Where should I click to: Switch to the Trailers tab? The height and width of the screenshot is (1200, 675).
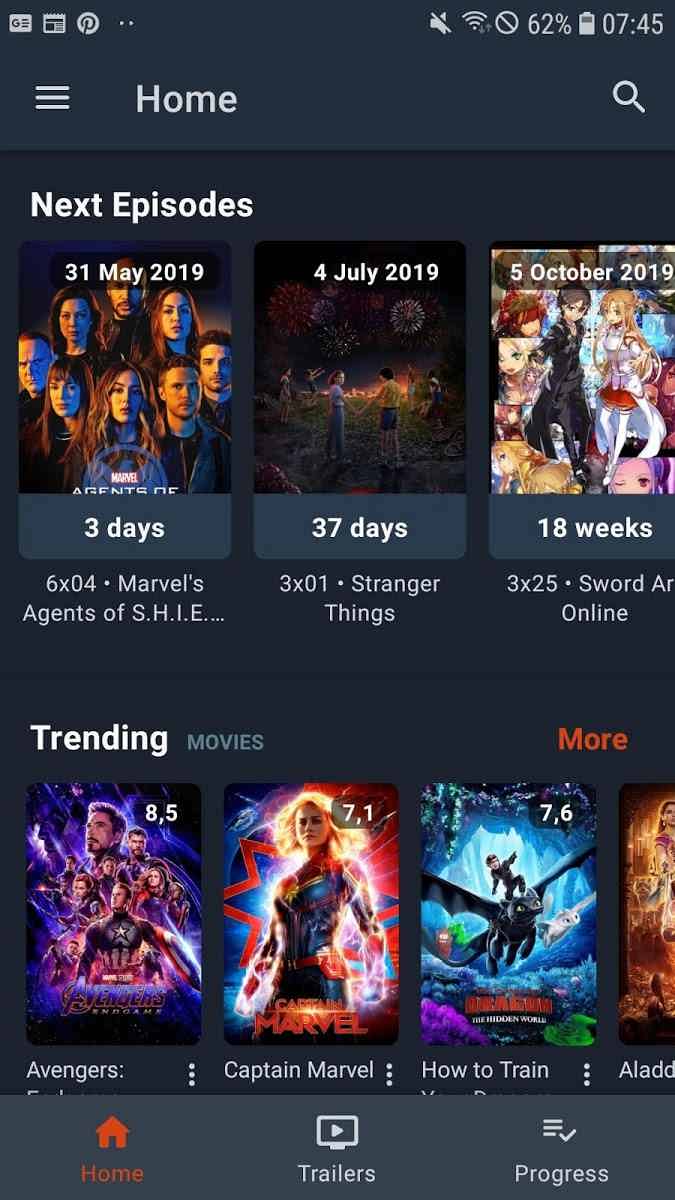(x=337, y=1149)
